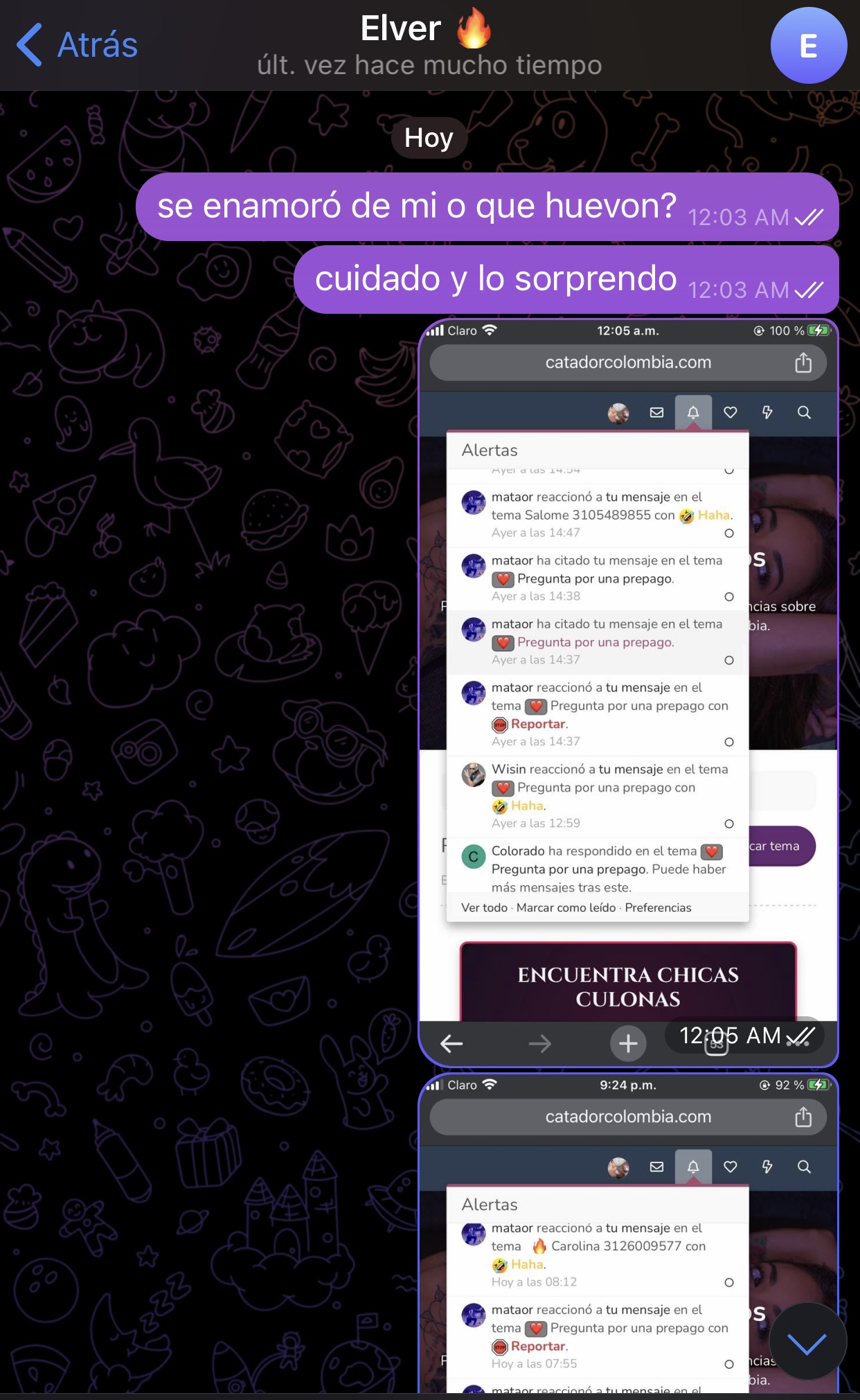
Task: Jump to the latest message with the down arrow
Action: [807, 1343]
